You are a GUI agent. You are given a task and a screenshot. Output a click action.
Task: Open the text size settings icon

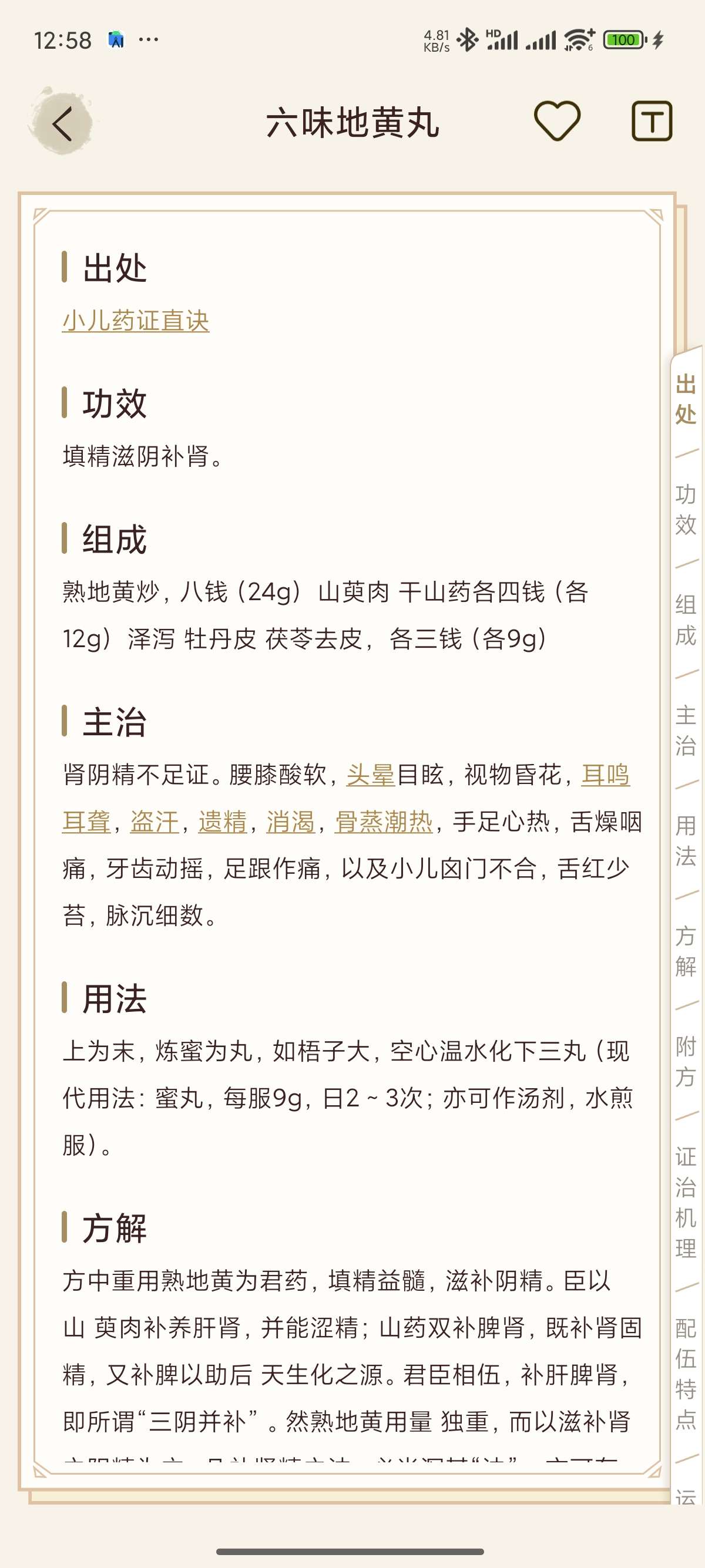coord(651,121)
